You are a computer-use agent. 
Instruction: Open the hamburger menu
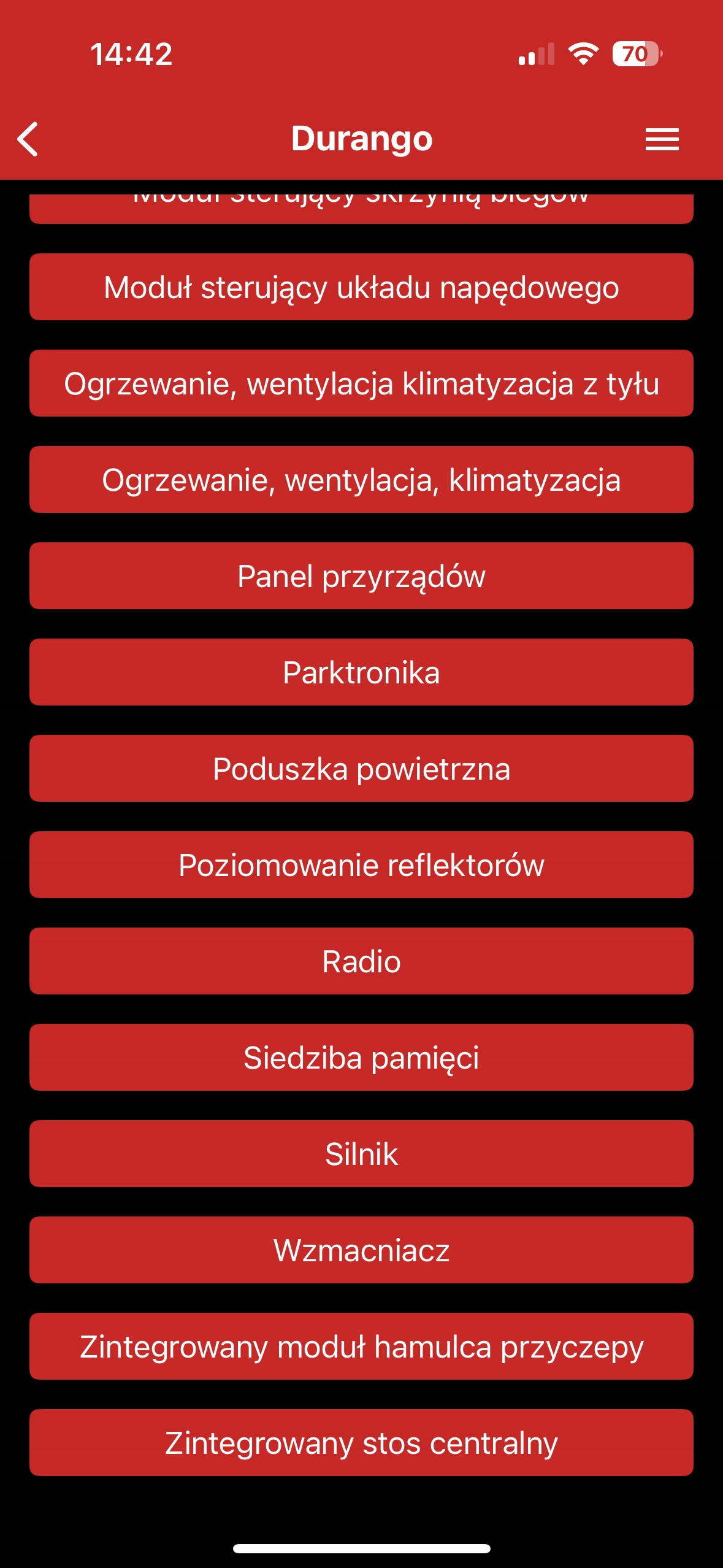662,139
